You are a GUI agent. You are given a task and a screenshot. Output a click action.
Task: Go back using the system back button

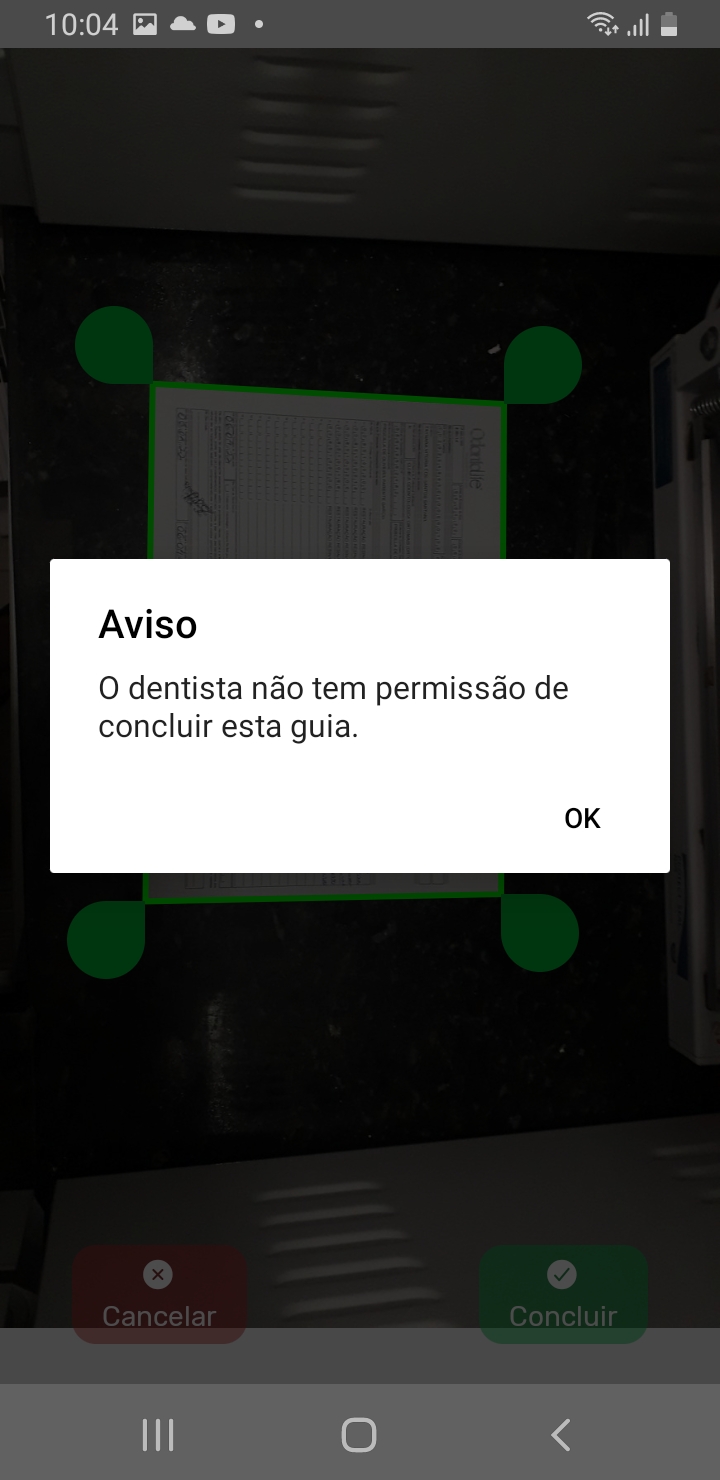tap(561, 1435)
